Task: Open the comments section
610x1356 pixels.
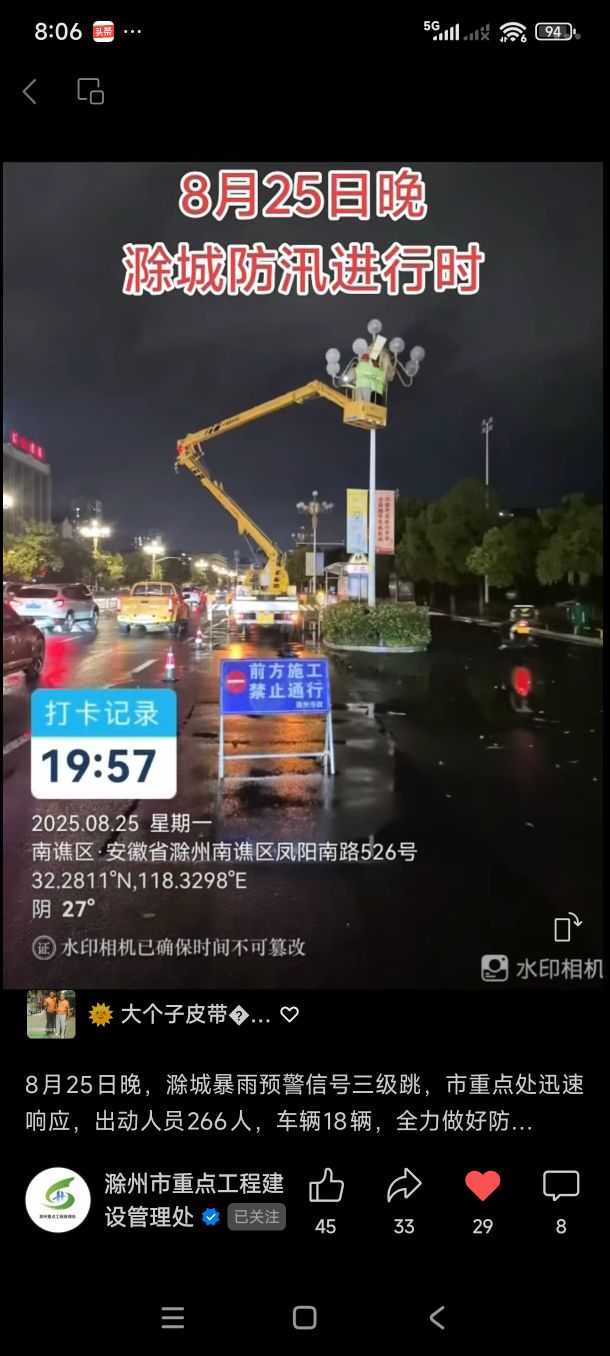Action: pos(561,1186)
